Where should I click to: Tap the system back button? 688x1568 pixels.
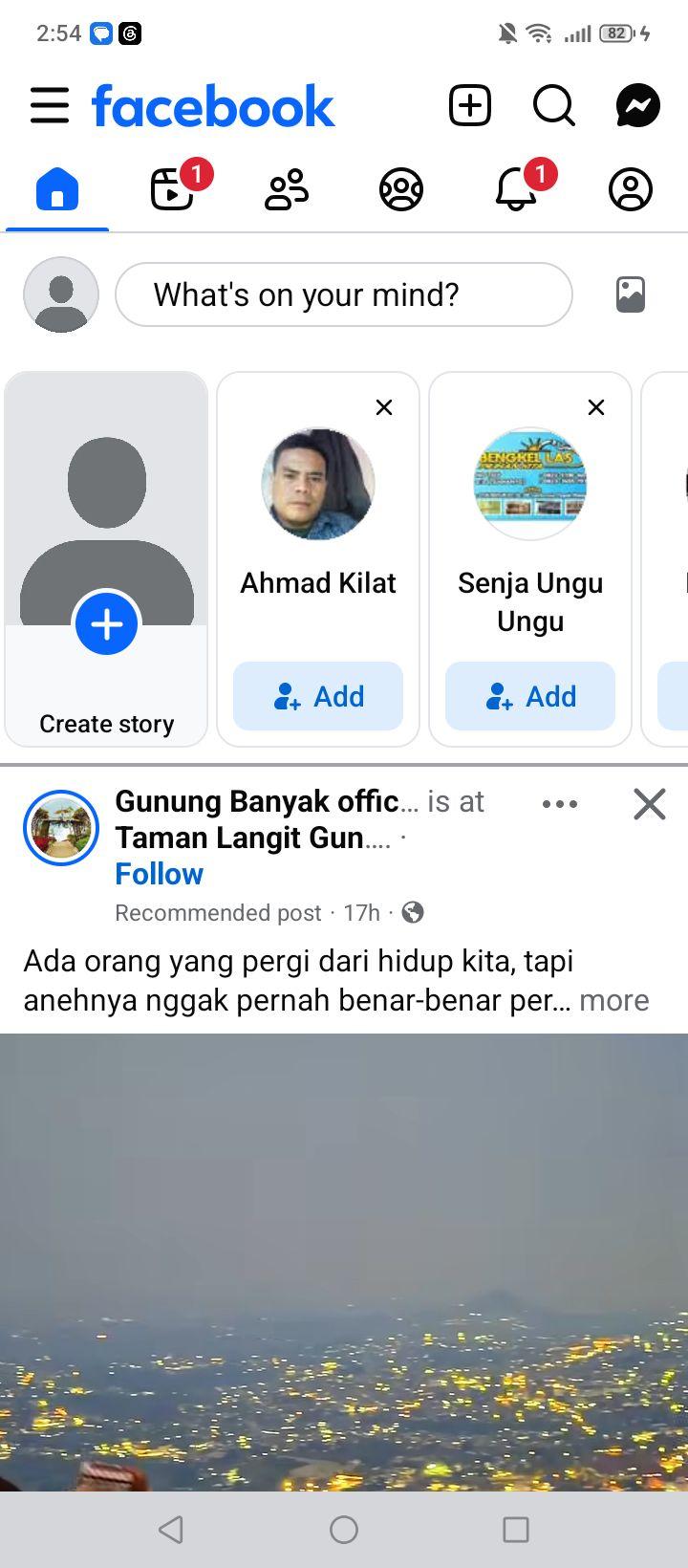(171, 1530)
